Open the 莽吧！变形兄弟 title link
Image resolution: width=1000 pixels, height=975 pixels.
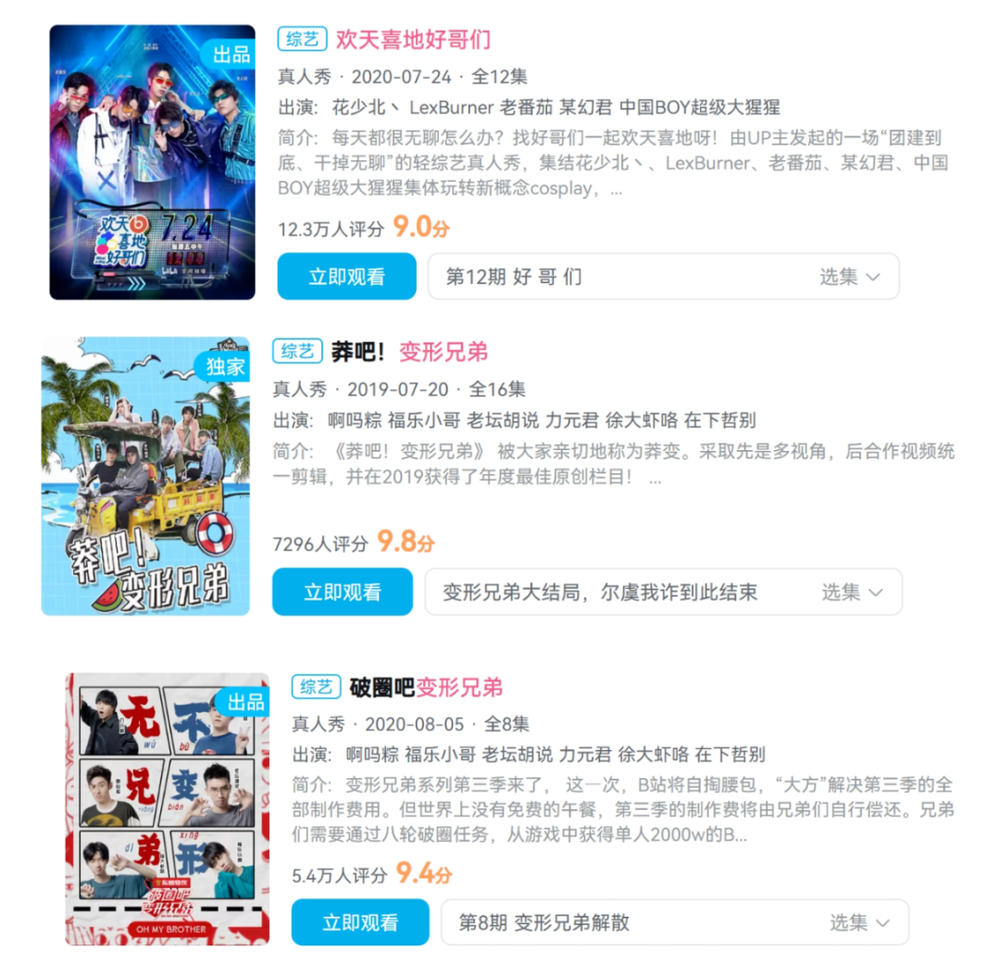(409, 352)
